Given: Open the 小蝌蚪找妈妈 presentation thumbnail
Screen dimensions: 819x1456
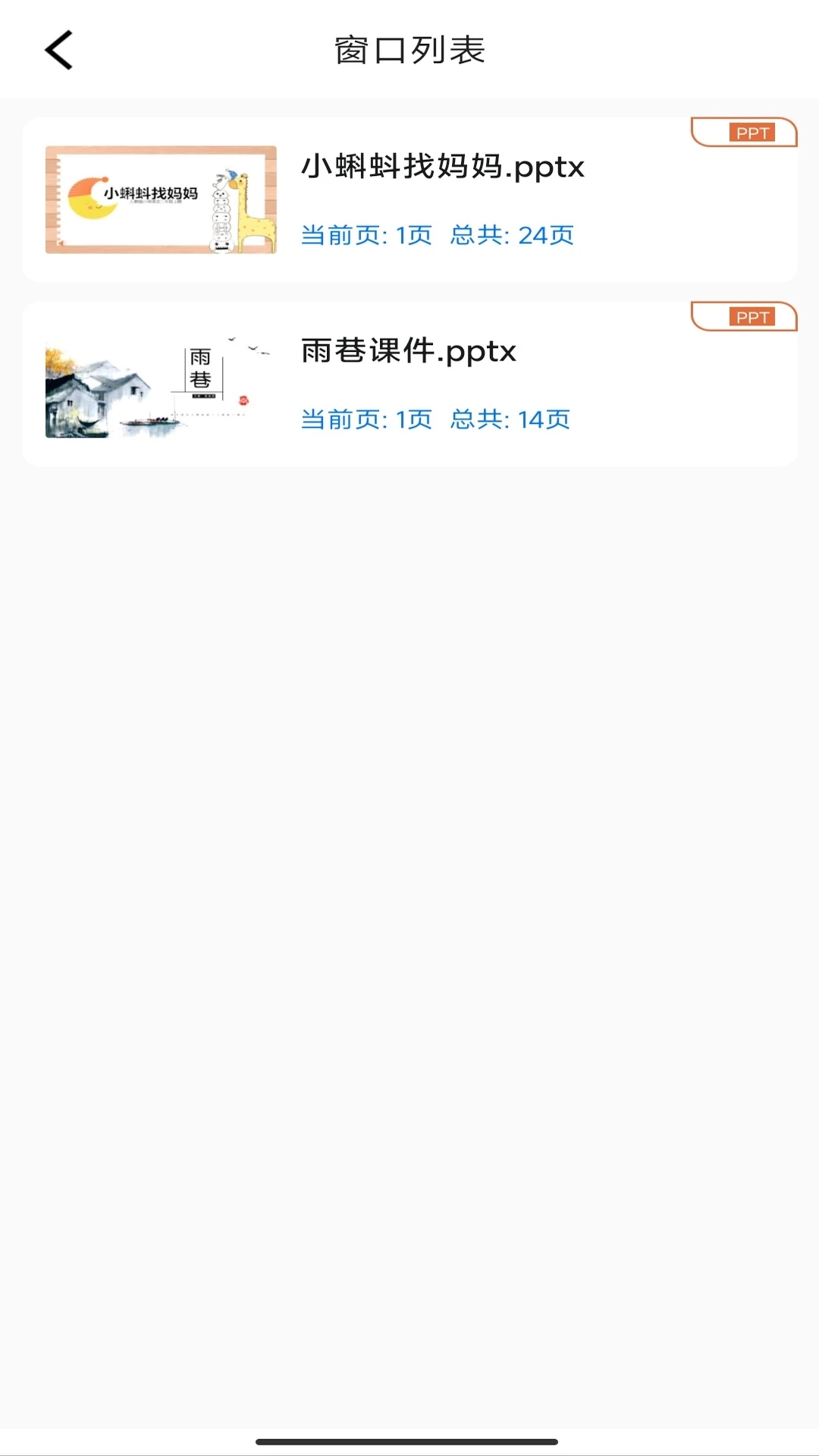Looking at the screenshot, I should pos(159,199).
